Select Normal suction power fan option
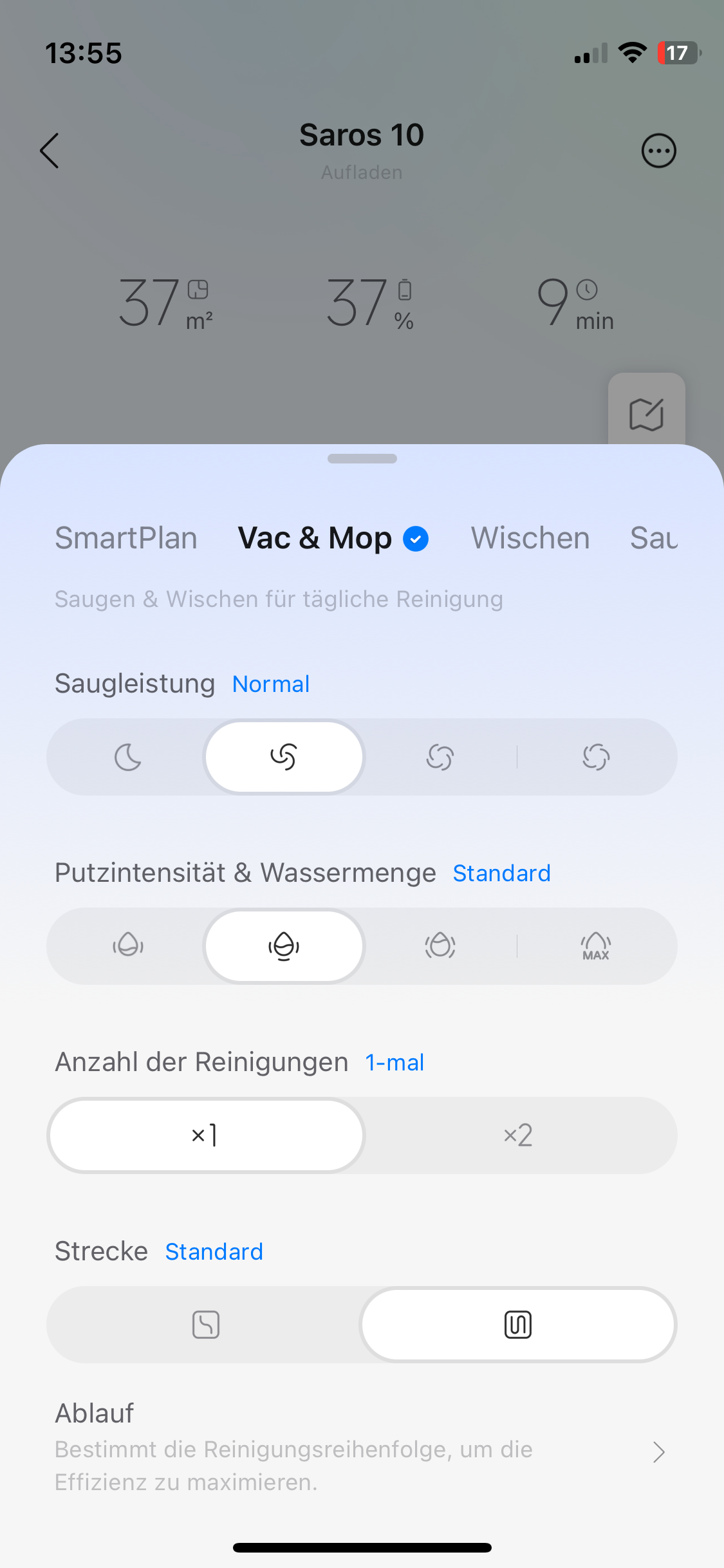The height and width of the screenshot is (1568, 724). [284, 757]
